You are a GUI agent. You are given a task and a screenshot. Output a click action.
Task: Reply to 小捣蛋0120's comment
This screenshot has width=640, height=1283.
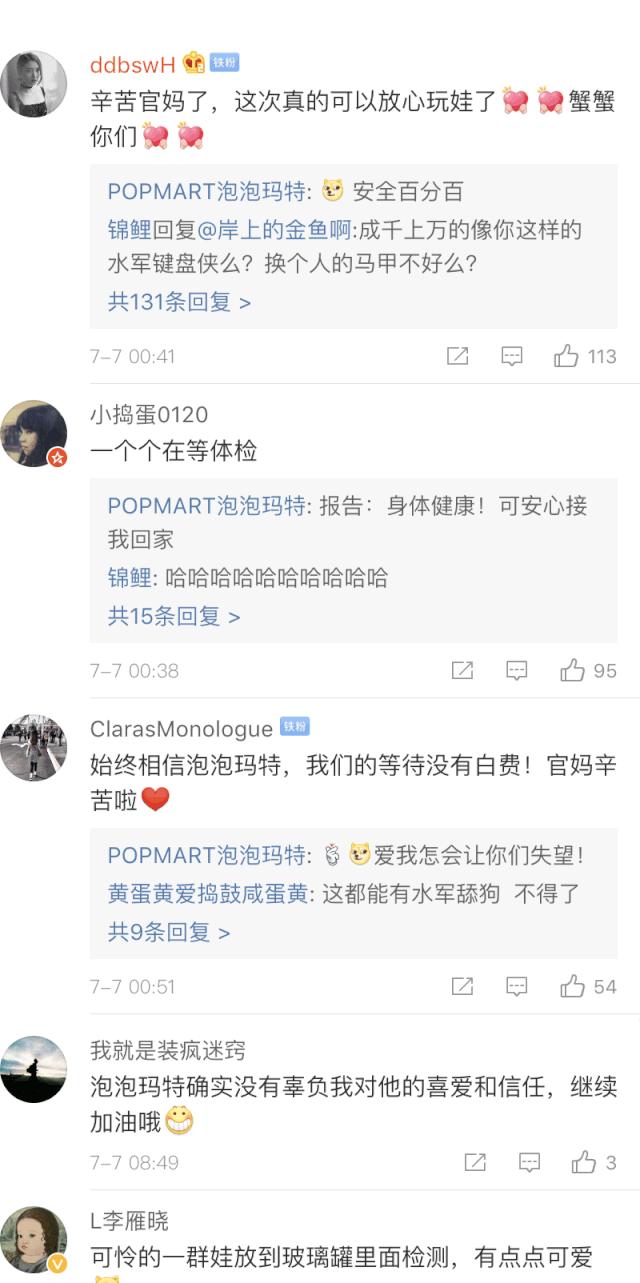(x=516, y=671)
